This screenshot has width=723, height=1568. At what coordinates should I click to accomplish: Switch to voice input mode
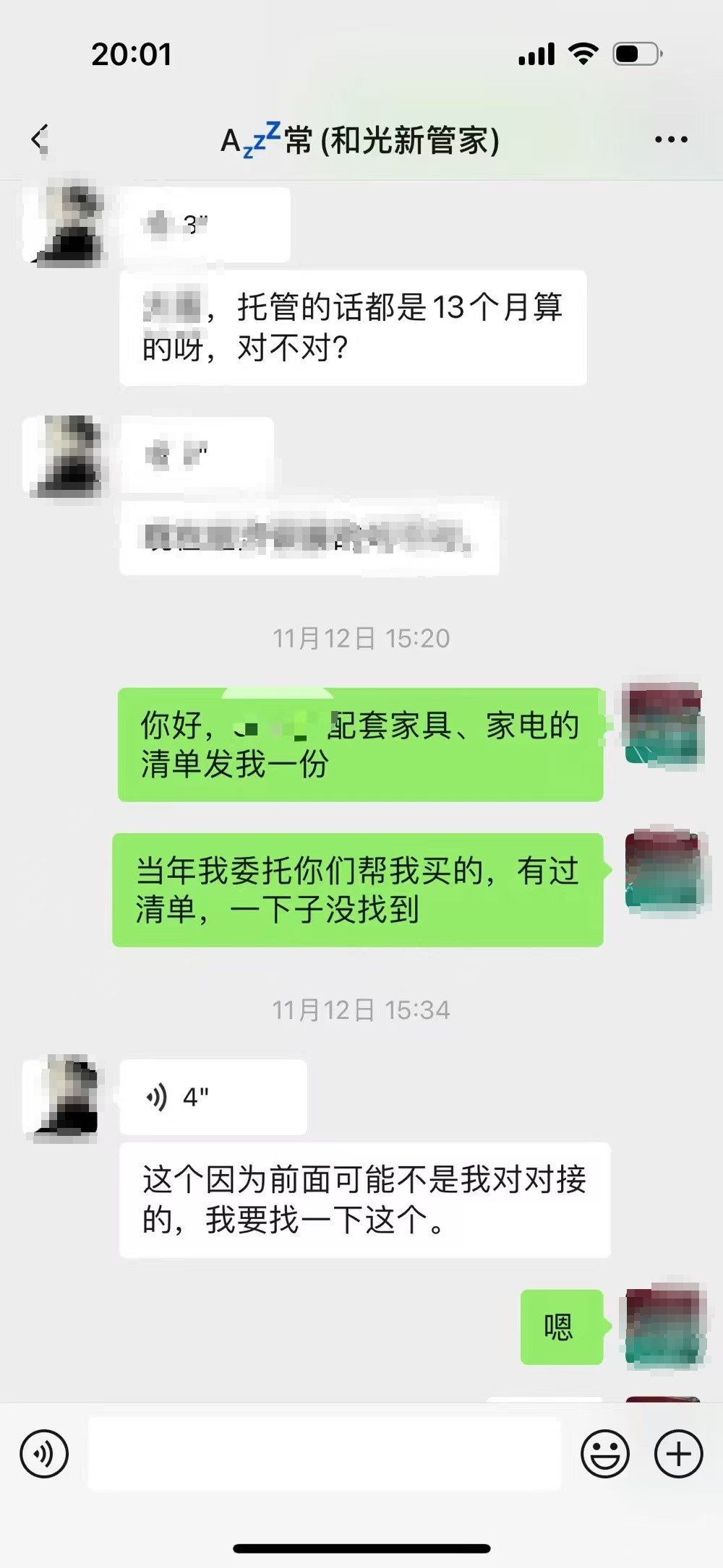click(x=44, y=1454)
